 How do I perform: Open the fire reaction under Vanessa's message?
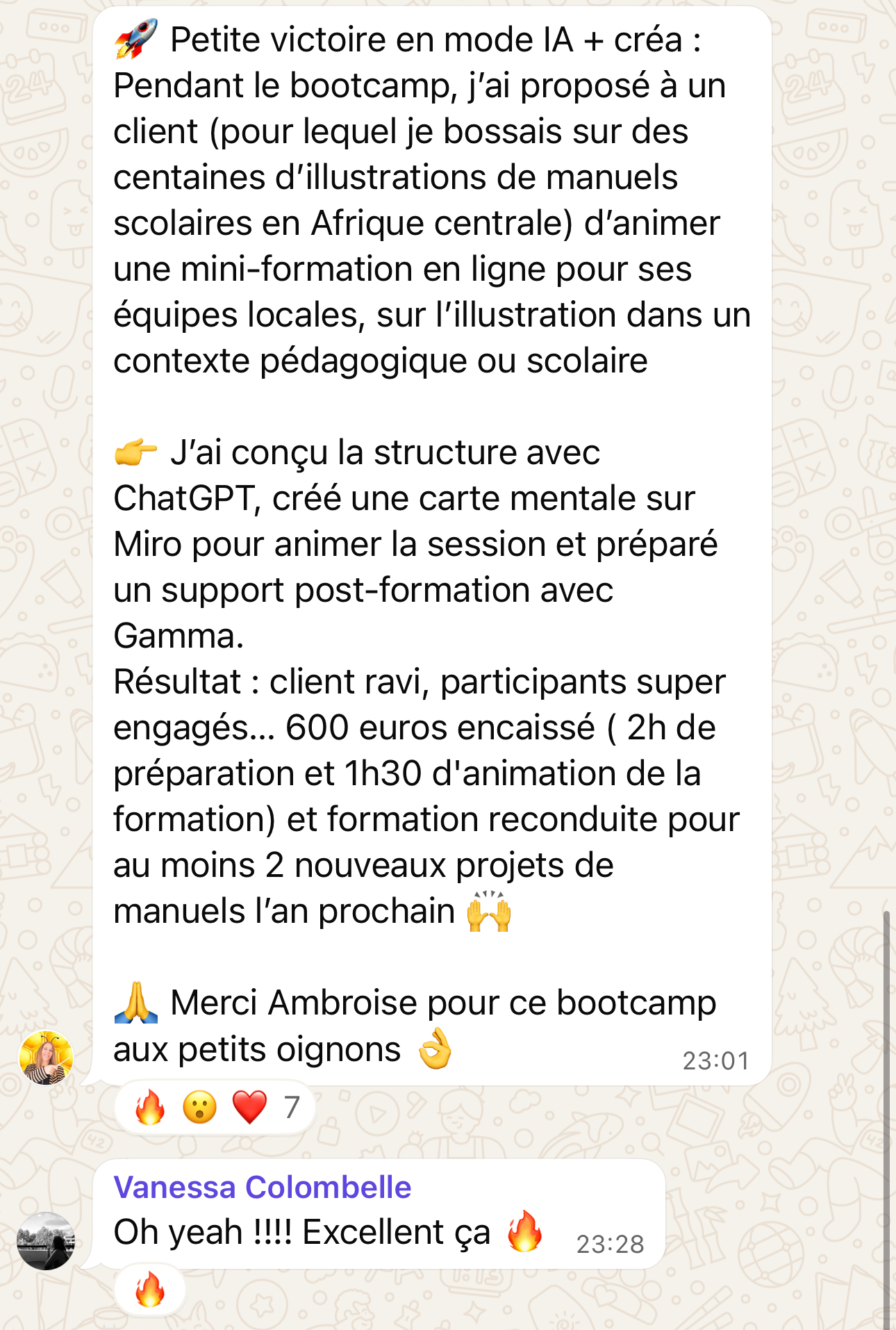(x=150, y=1290)
